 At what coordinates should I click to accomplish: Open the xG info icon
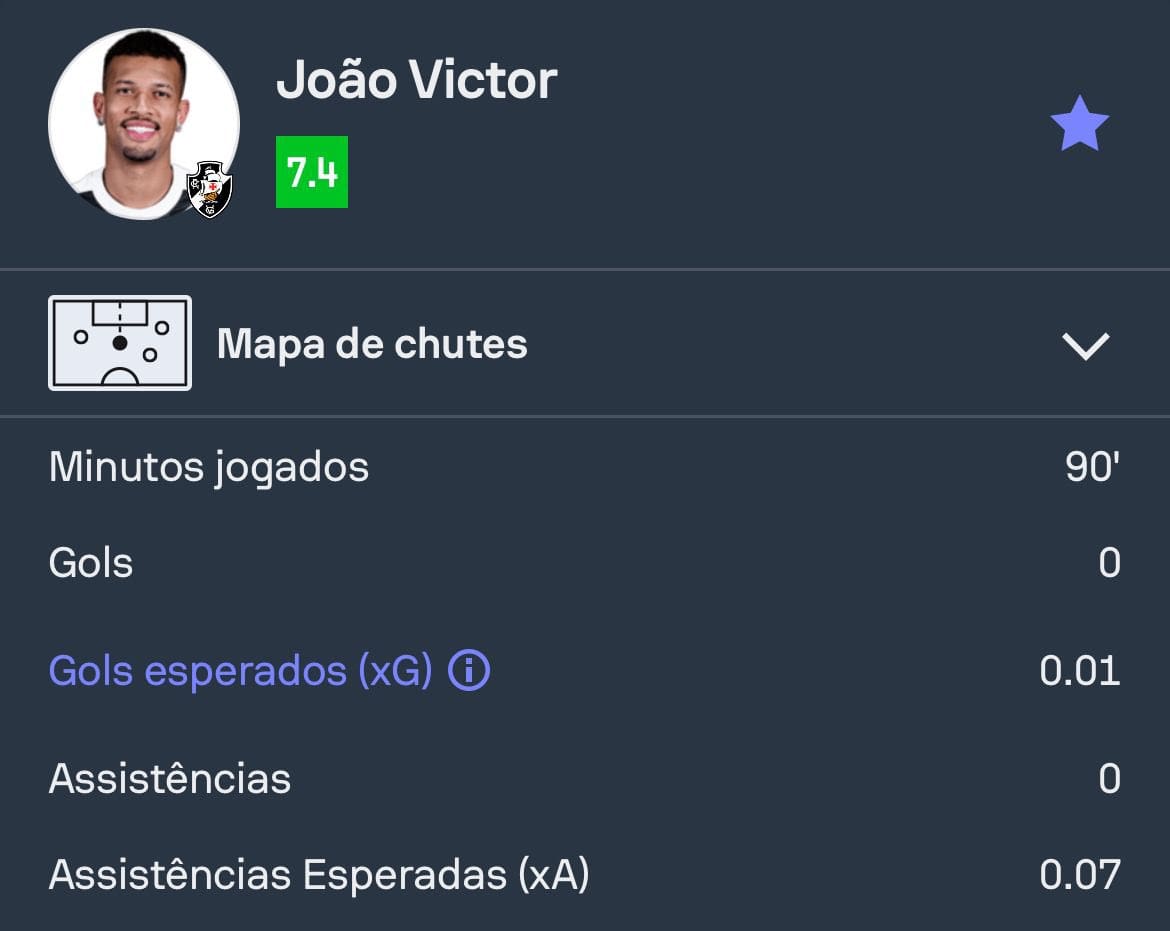coord(468,671)
